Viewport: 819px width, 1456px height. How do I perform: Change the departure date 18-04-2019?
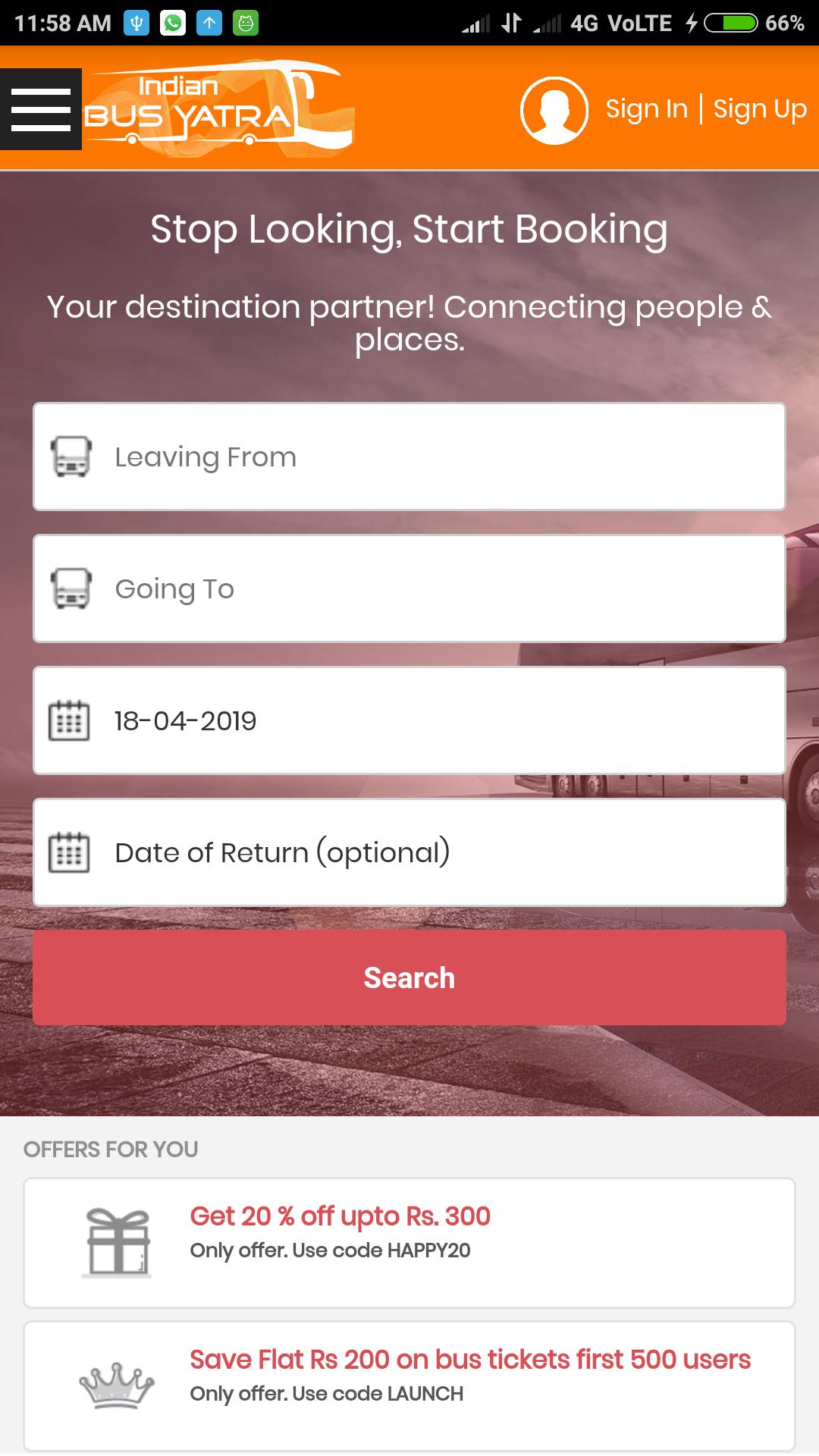tap(409, 720)
